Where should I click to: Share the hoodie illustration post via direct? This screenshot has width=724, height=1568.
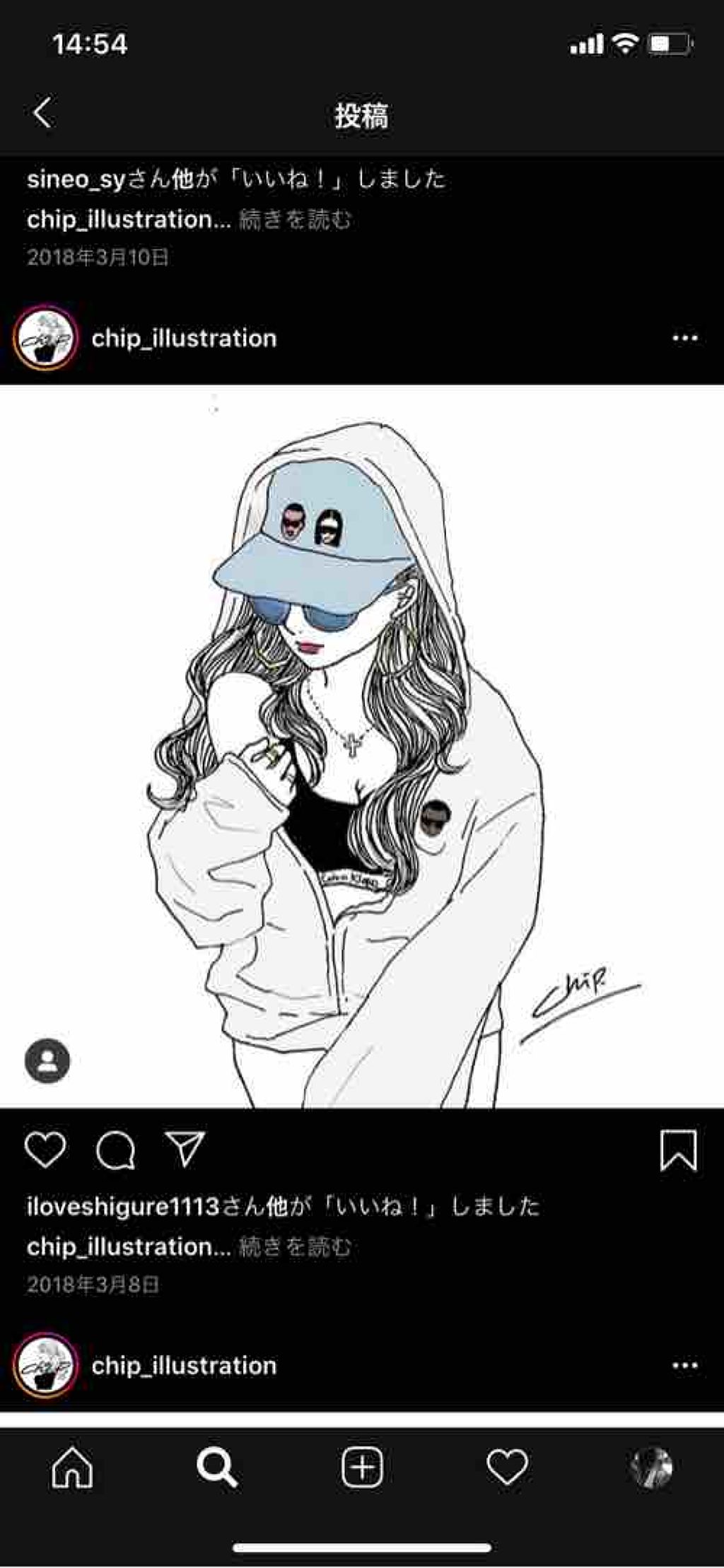pyautogui.click(x=185, y=1149)
